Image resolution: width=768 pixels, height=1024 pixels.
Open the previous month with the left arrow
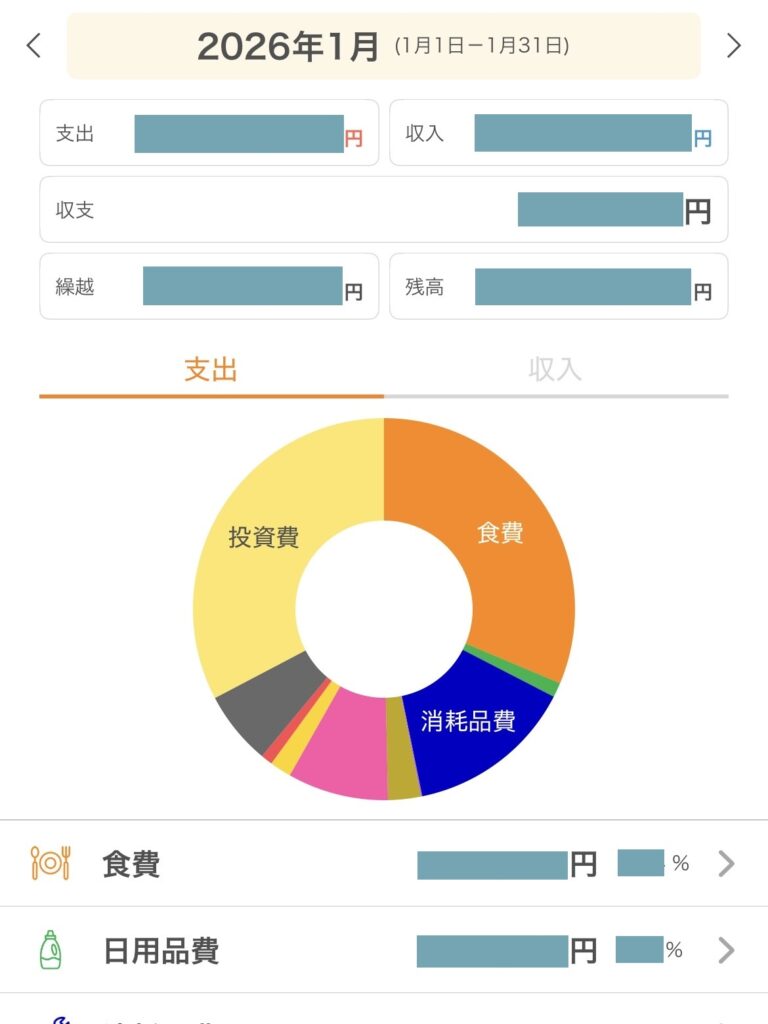coord(33,45)
